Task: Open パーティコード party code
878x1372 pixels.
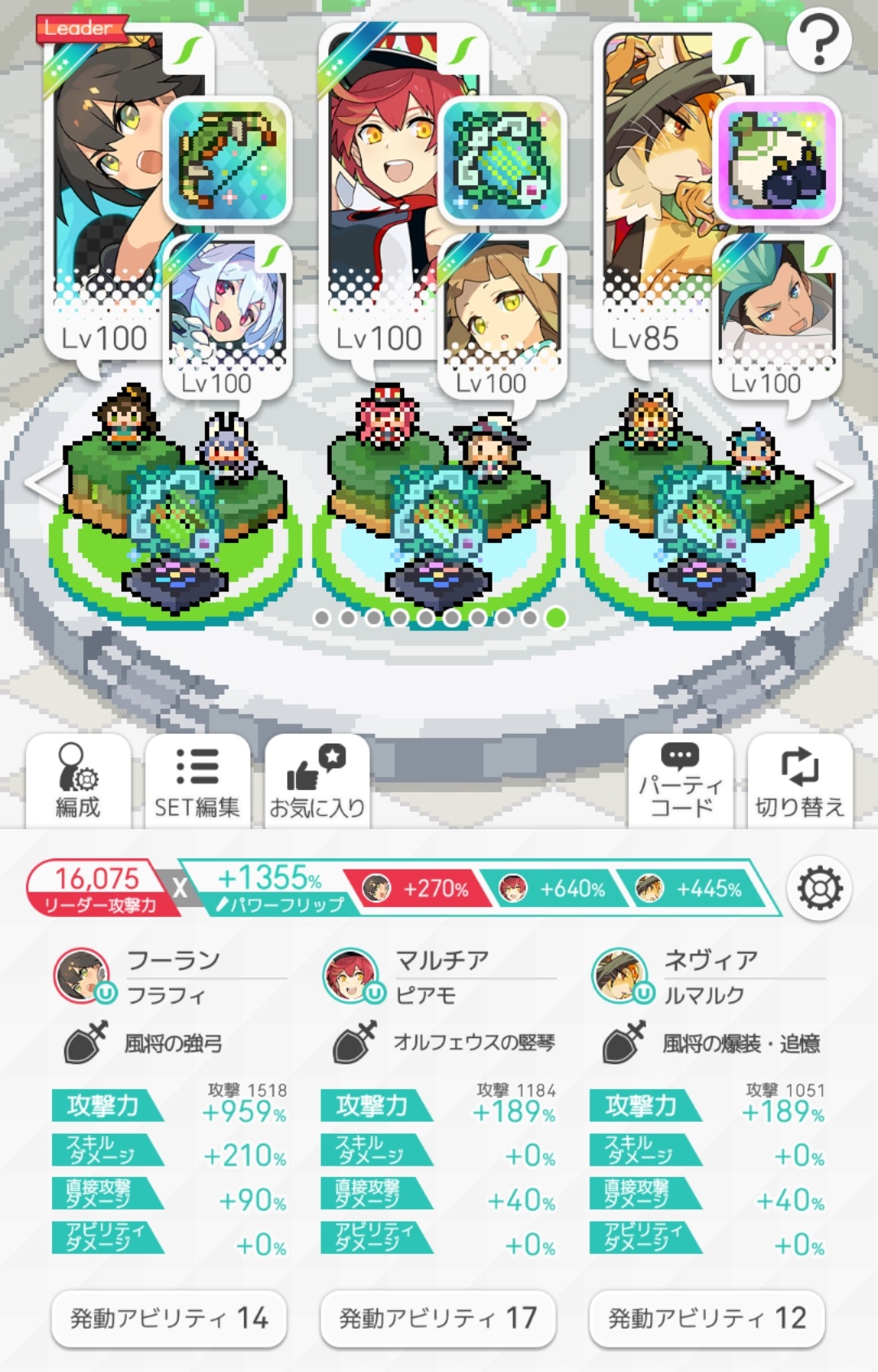Action: 680,781
